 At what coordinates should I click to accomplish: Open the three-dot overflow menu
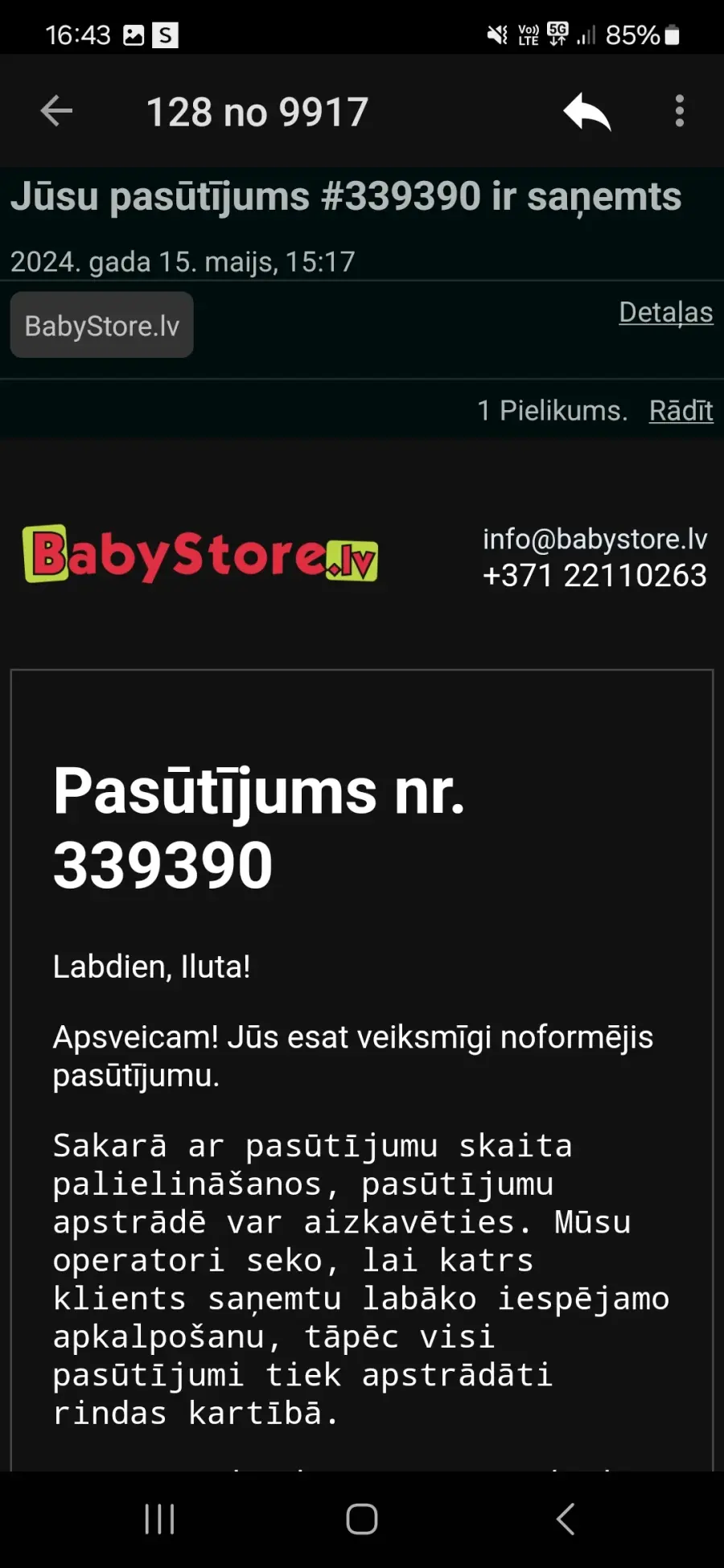[680, 111]
